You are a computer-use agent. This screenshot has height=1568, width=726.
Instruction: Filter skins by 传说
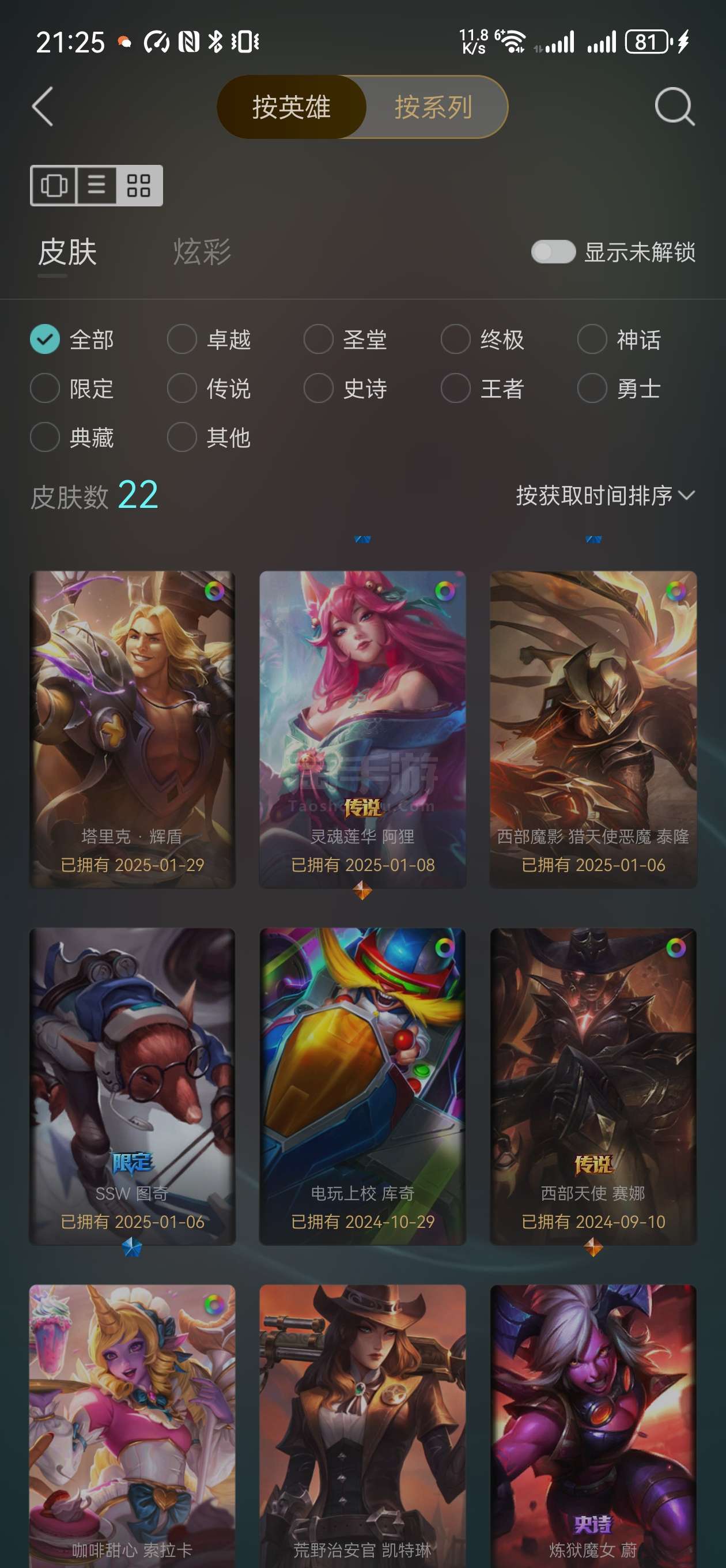click(x=209, y=389)
